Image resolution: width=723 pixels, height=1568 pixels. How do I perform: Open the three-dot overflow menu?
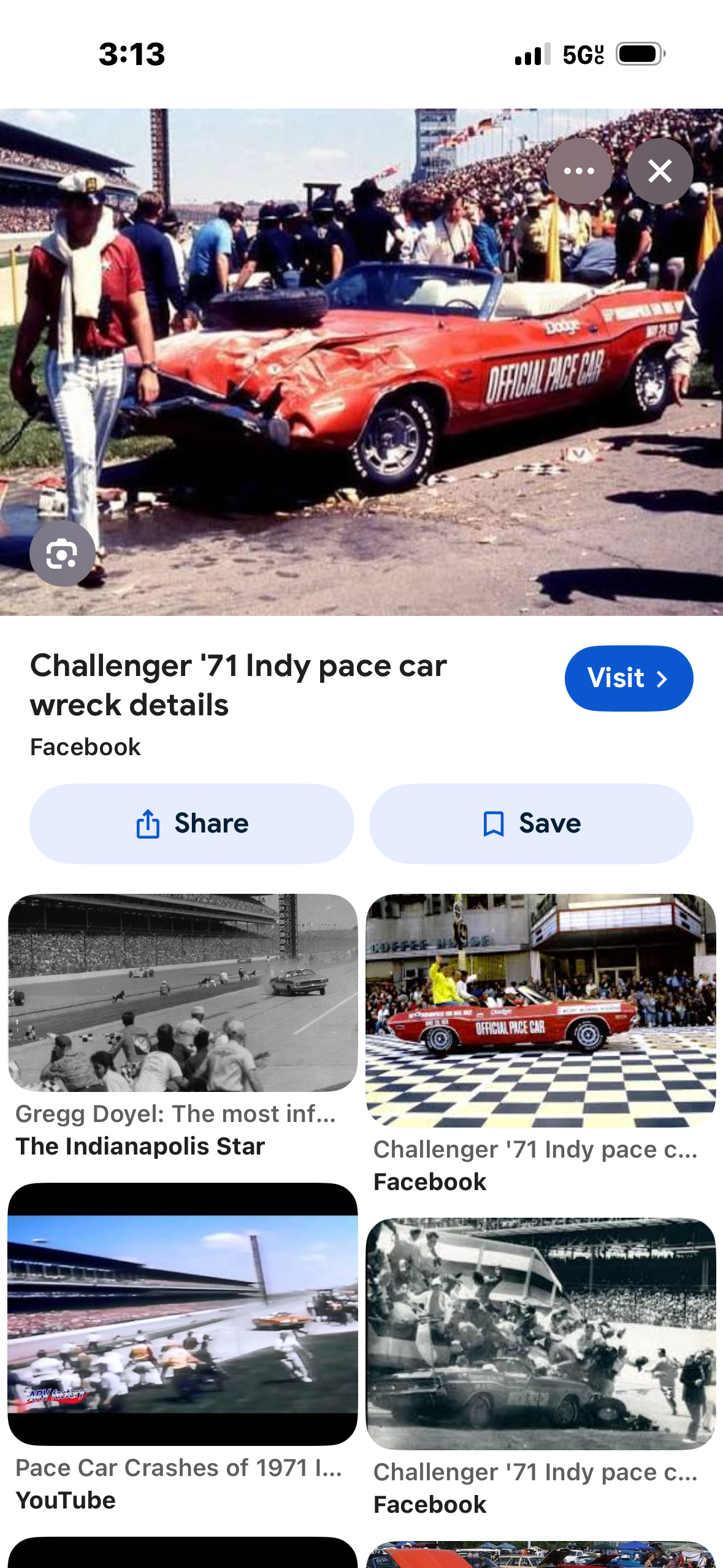(x=579, y=171)
